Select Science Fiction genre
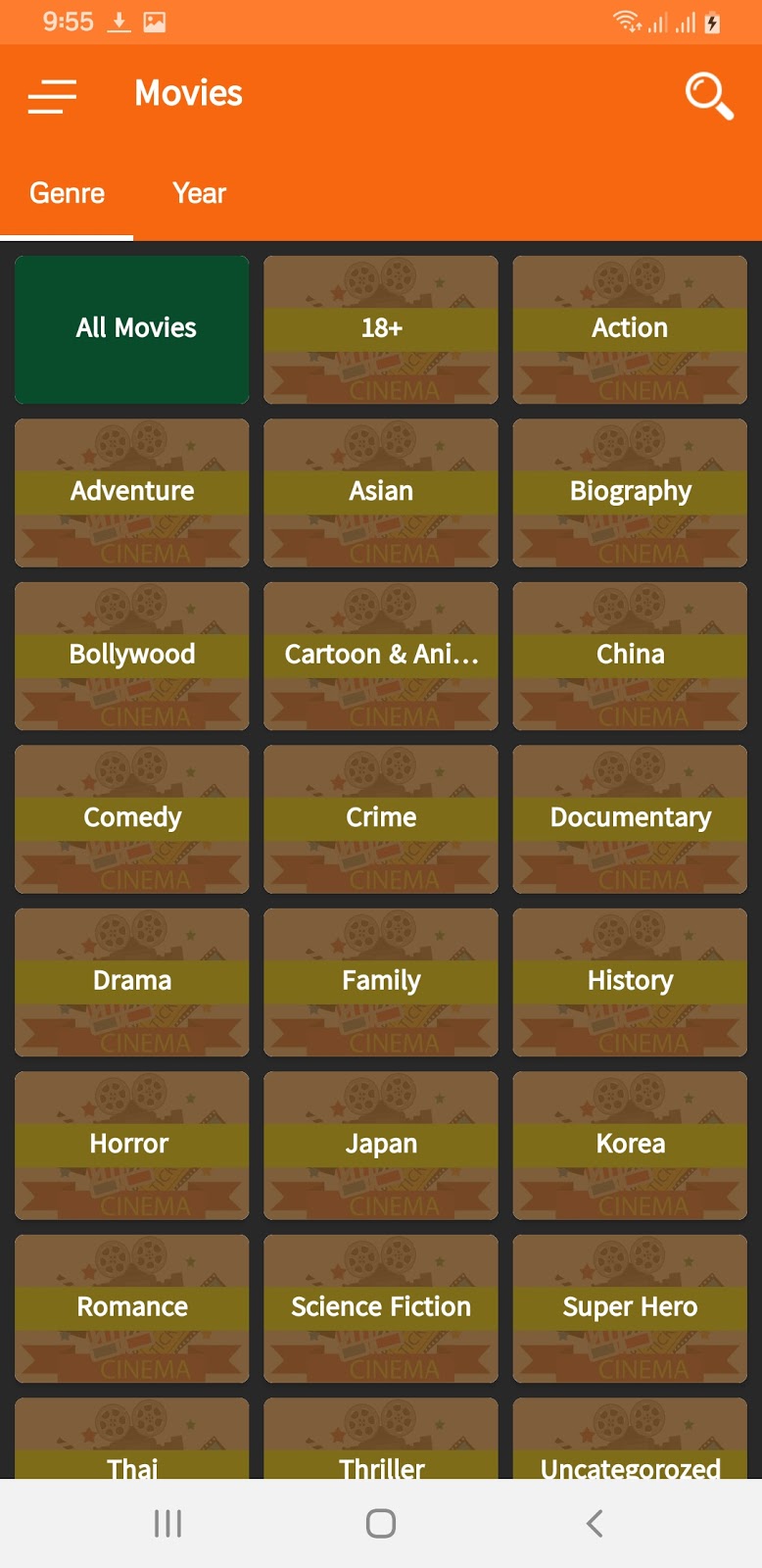Screen dimensions: 762x1568 point(381,1307)
